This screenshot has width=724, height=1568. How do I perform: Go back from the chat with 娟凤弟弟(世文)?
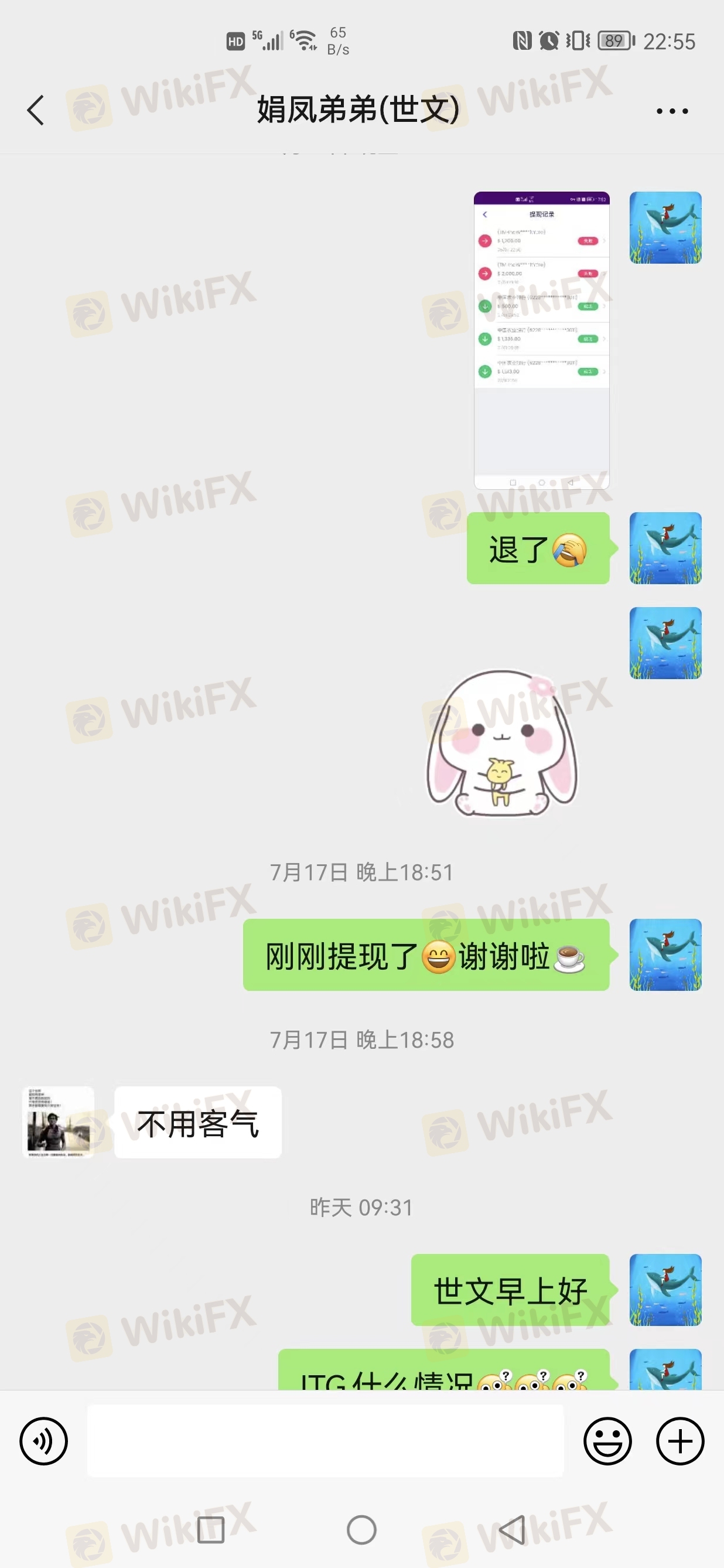pos(36,111)
